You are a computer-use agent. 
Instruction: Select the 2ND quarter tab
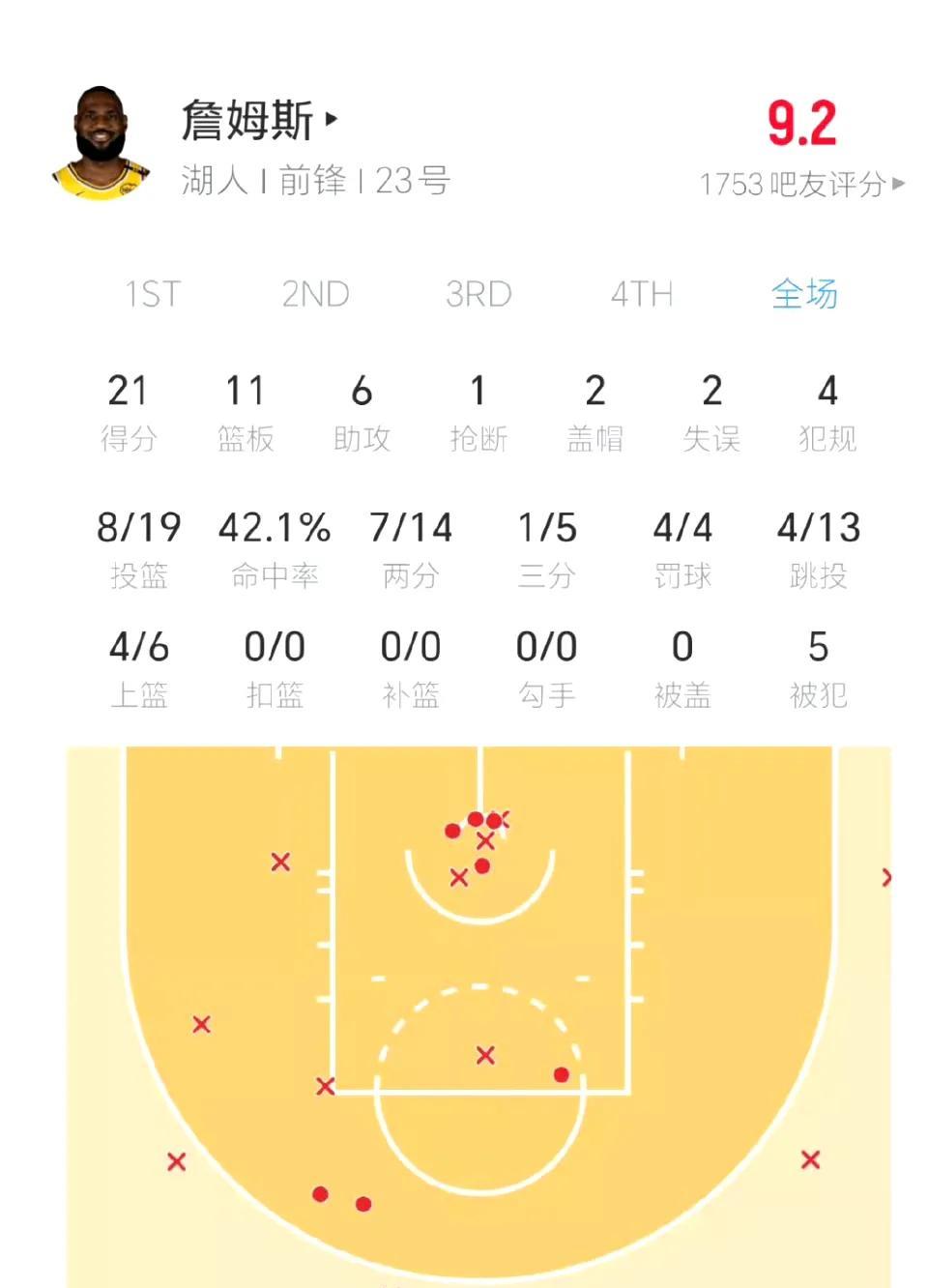[x=315, y=294]
